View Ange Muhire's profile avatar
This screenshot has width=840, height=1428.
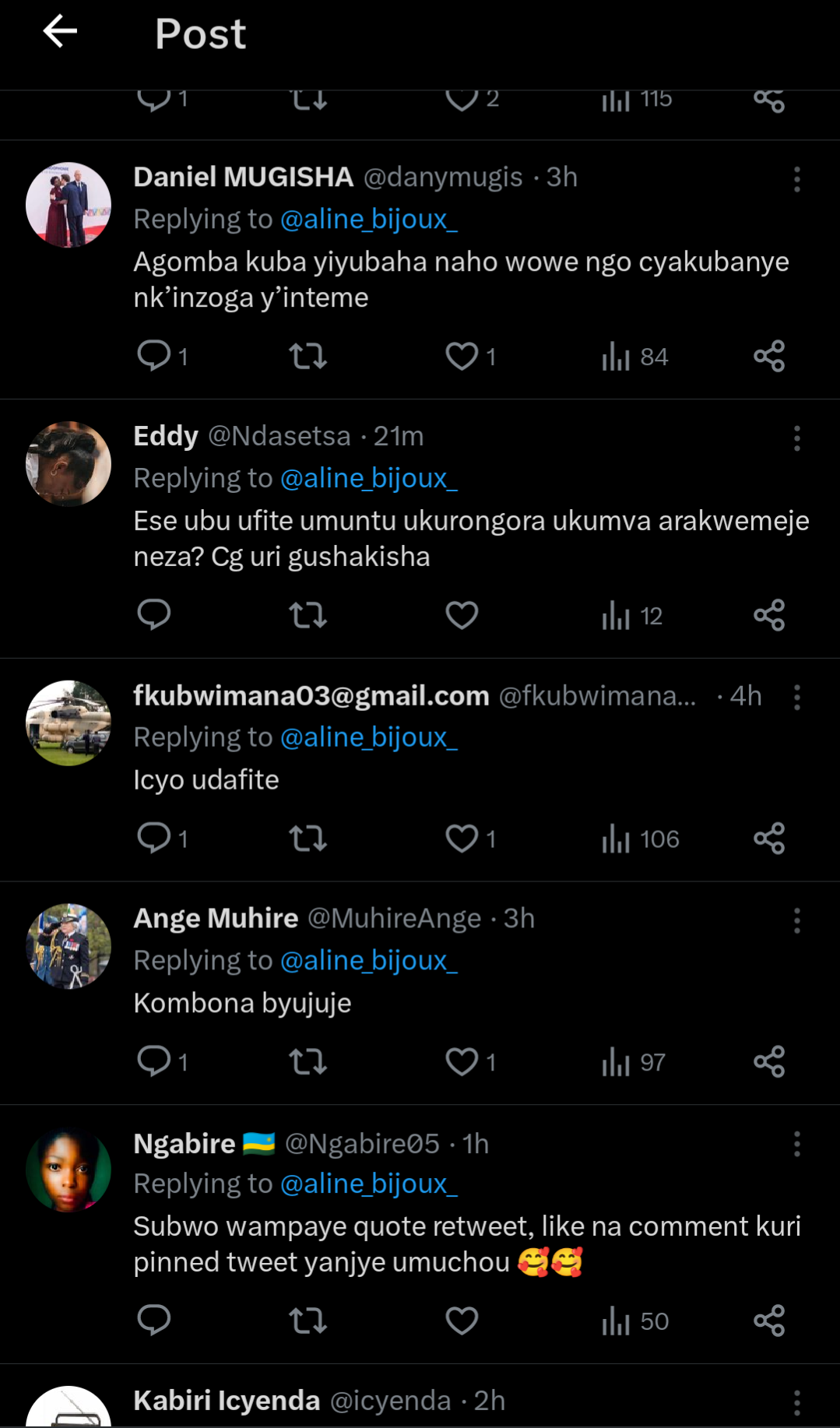(x=69, y=946)
